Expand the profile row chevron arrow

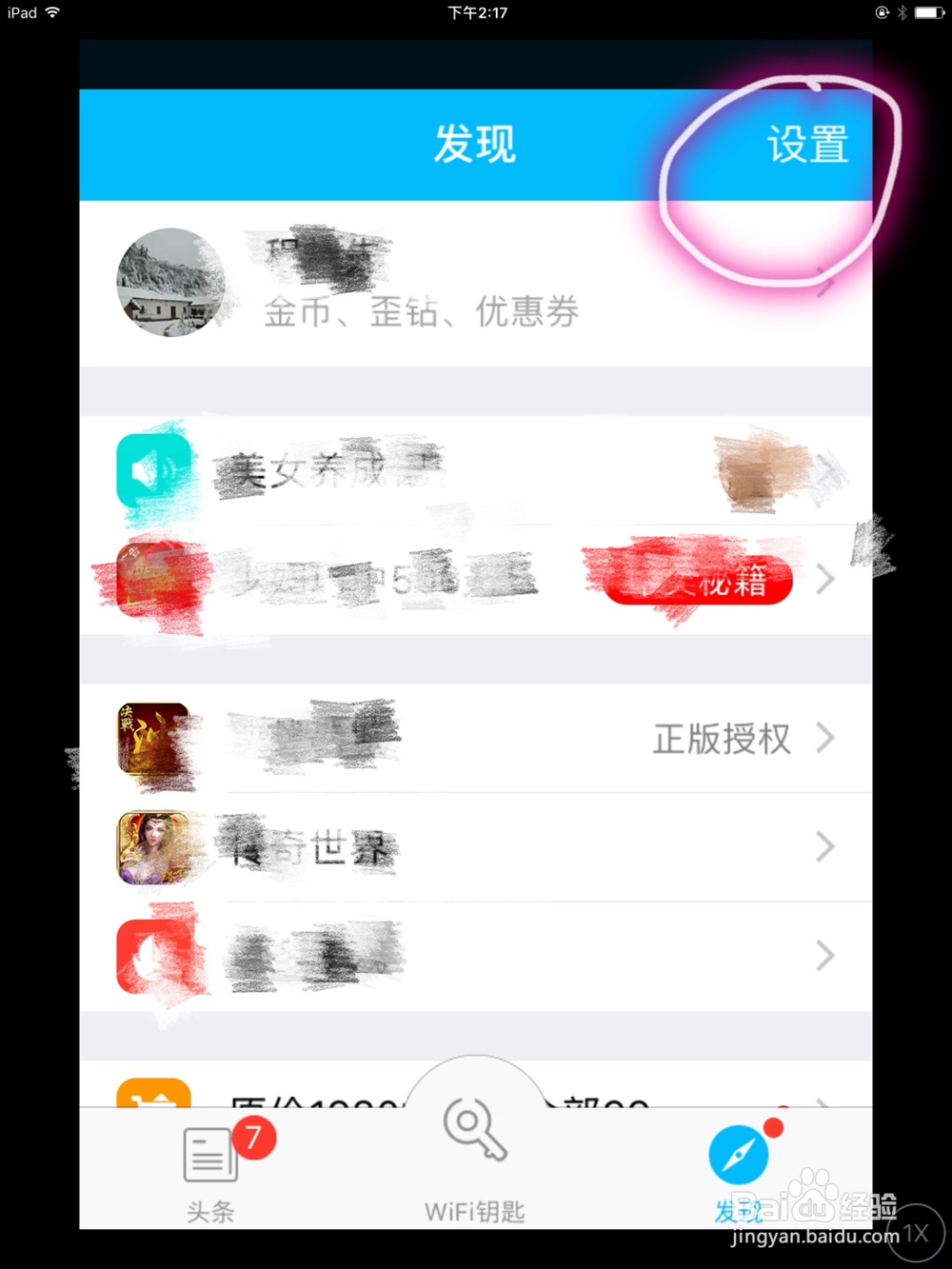(x=824, y=283)
